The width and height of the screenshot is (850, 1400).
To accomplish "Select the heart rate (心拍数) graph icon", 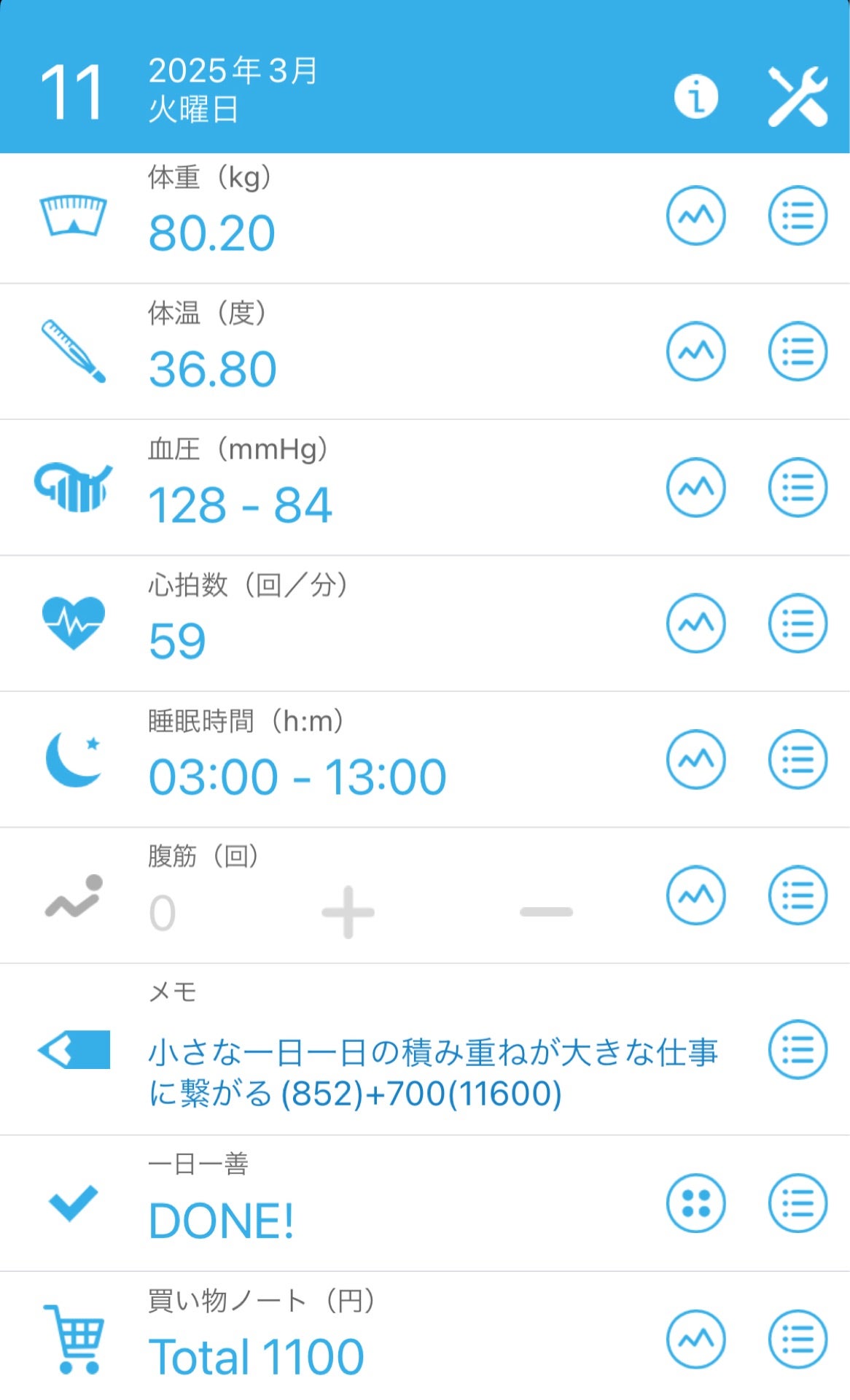I will tap(695, 623).
